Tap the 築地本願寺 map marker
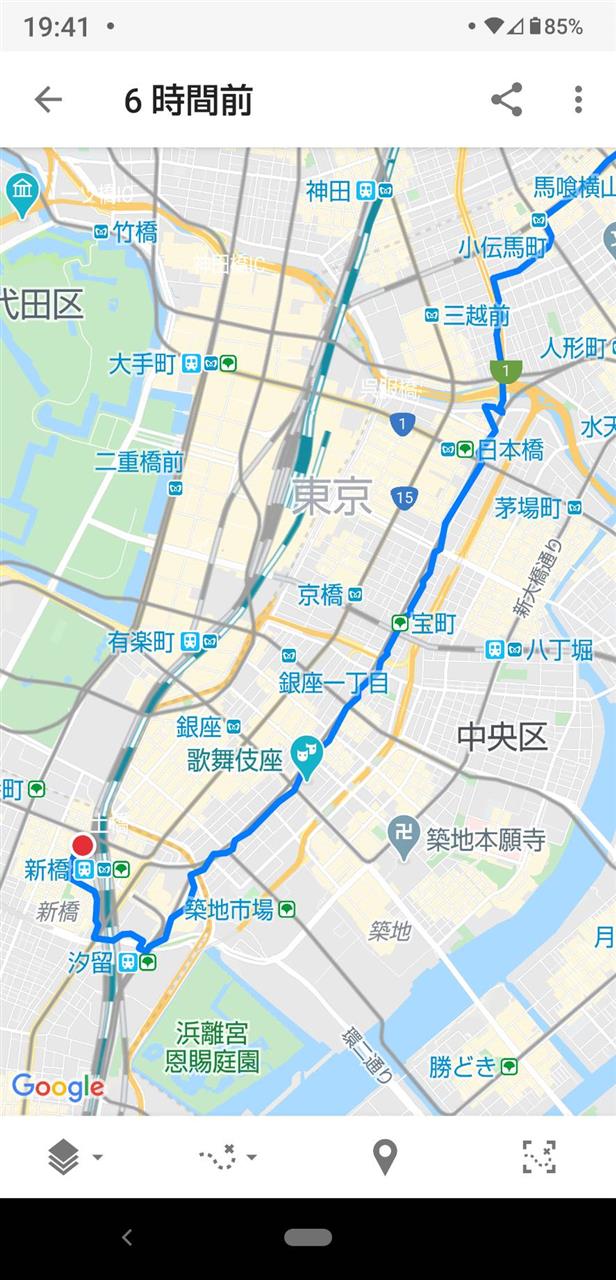Screen dimensions: 616x1280 (x=402, y=839)
